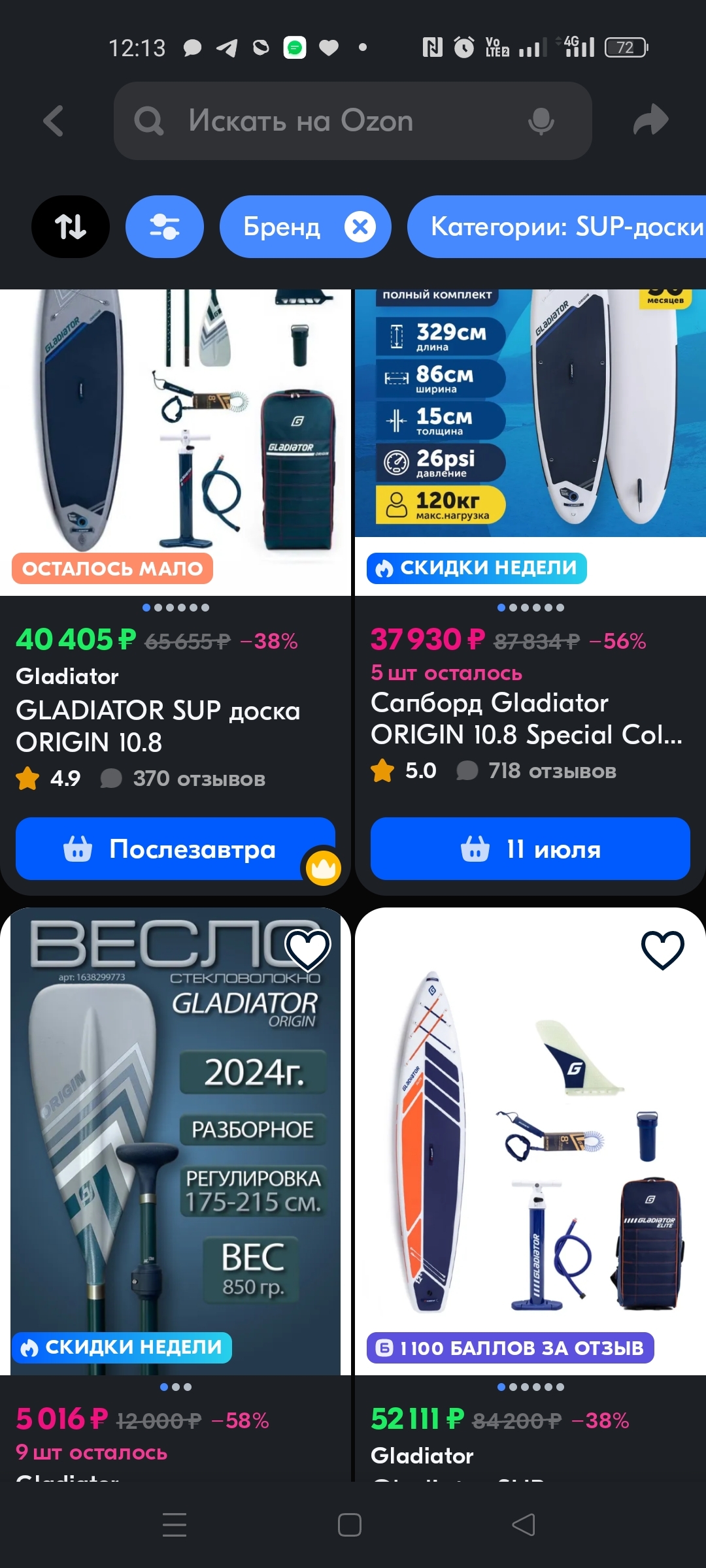The height and width of the screenshot is (1568, 706).
Task: Tap the system home button
Action: pos(350,1525)
